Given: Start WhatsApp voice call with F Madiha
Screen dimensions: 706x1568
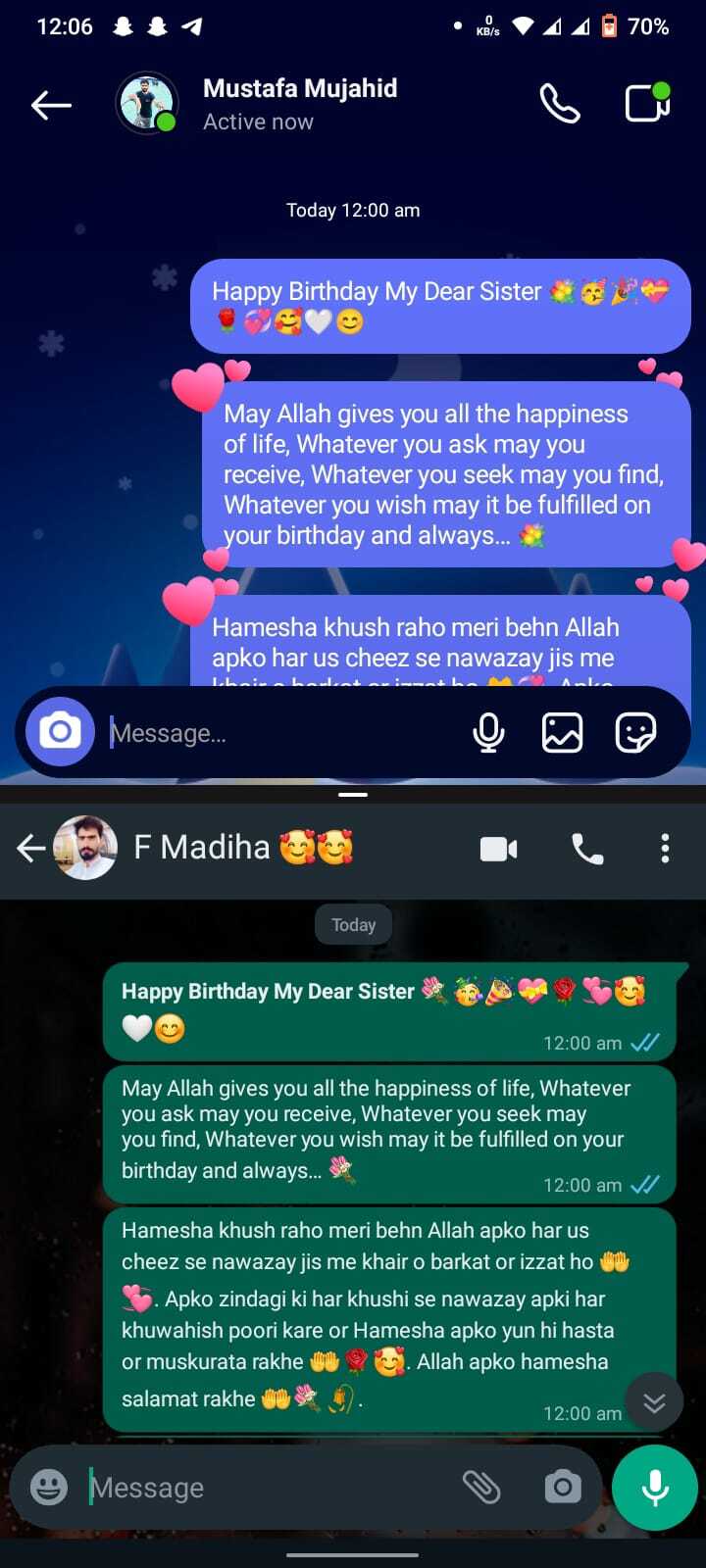Looking at the screenshot, I should coord(587,849).
